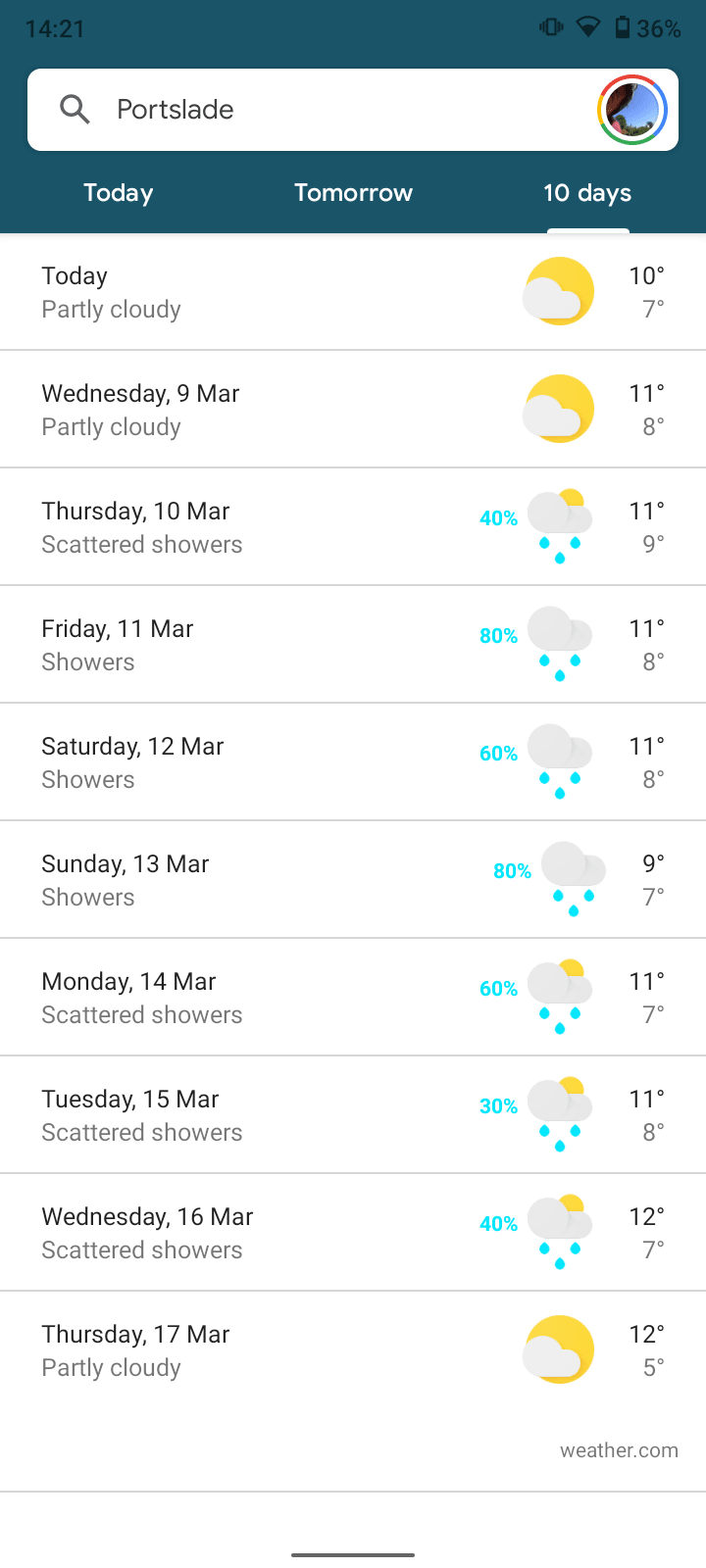Switch to the Today tab

[x=118, y=193]
